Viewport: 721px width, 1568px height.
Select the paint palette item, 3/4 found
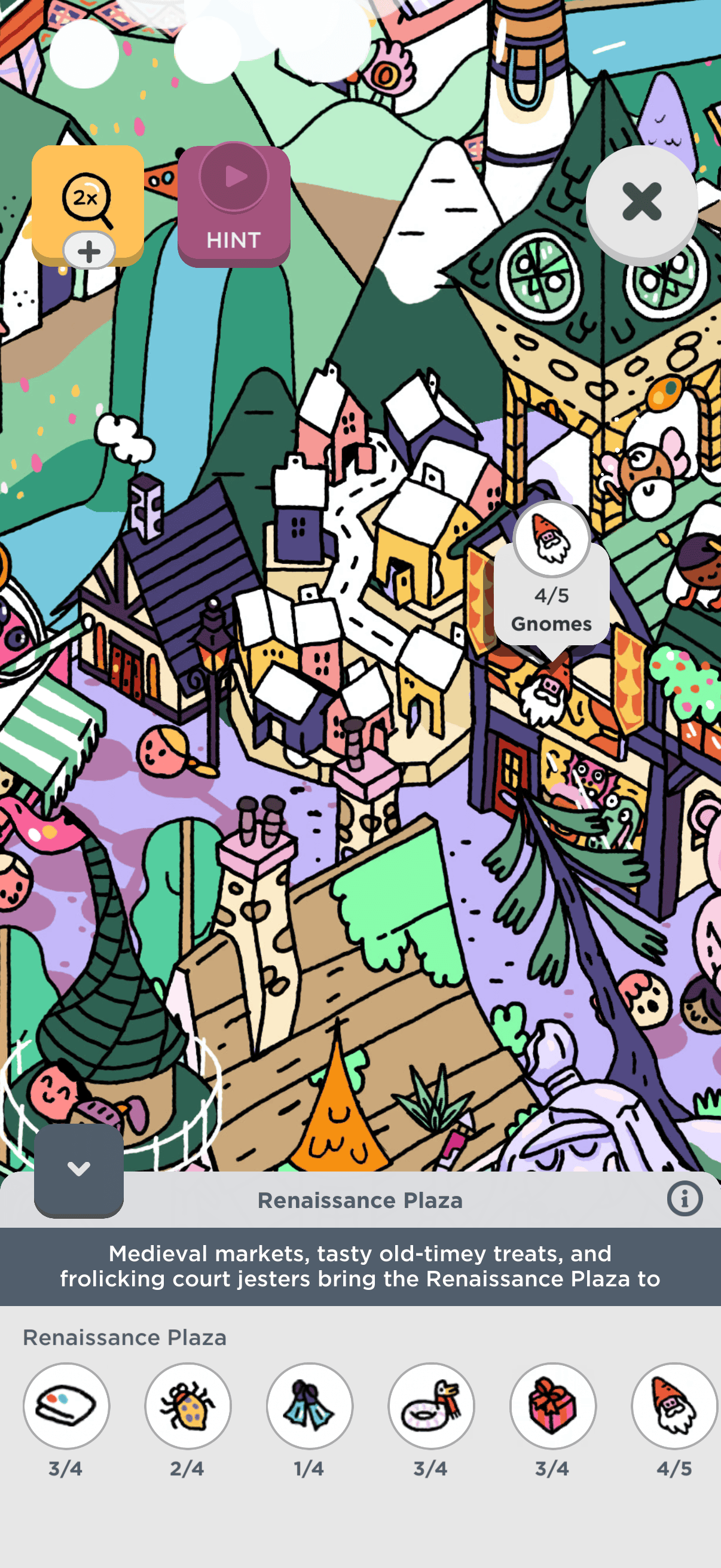tap(66, 1405)
